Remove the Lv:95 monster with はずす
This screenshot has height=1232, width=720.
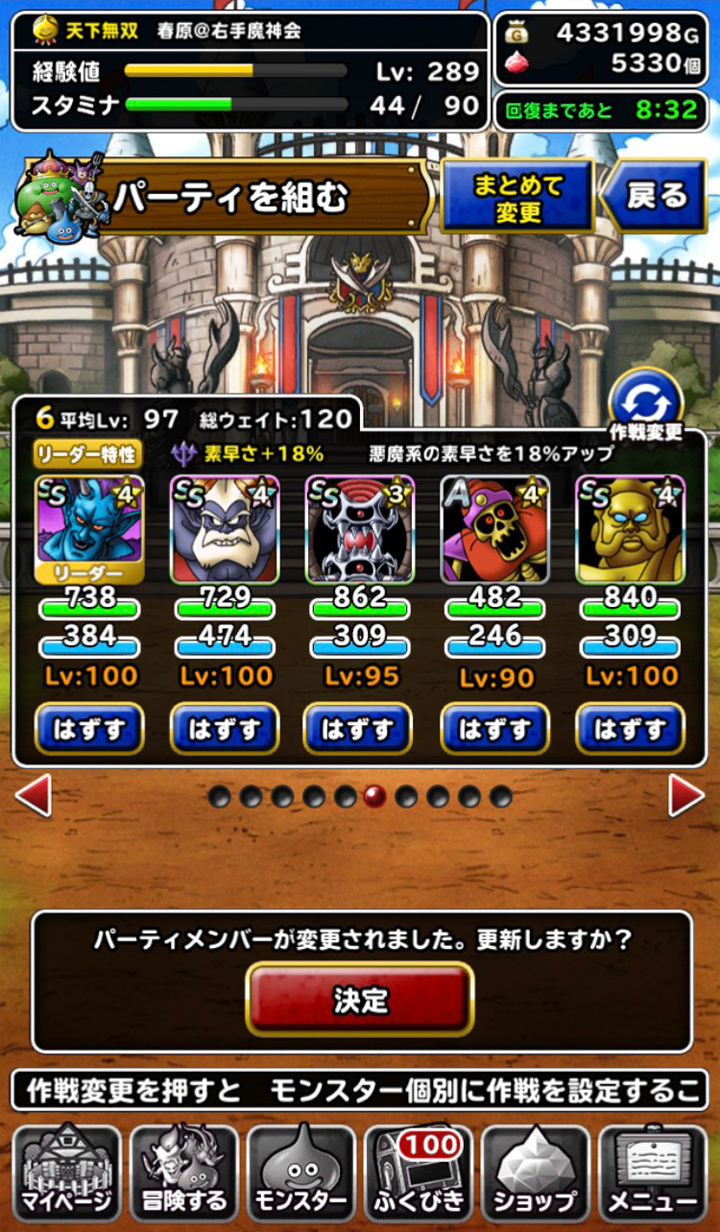tap(359, 729)
